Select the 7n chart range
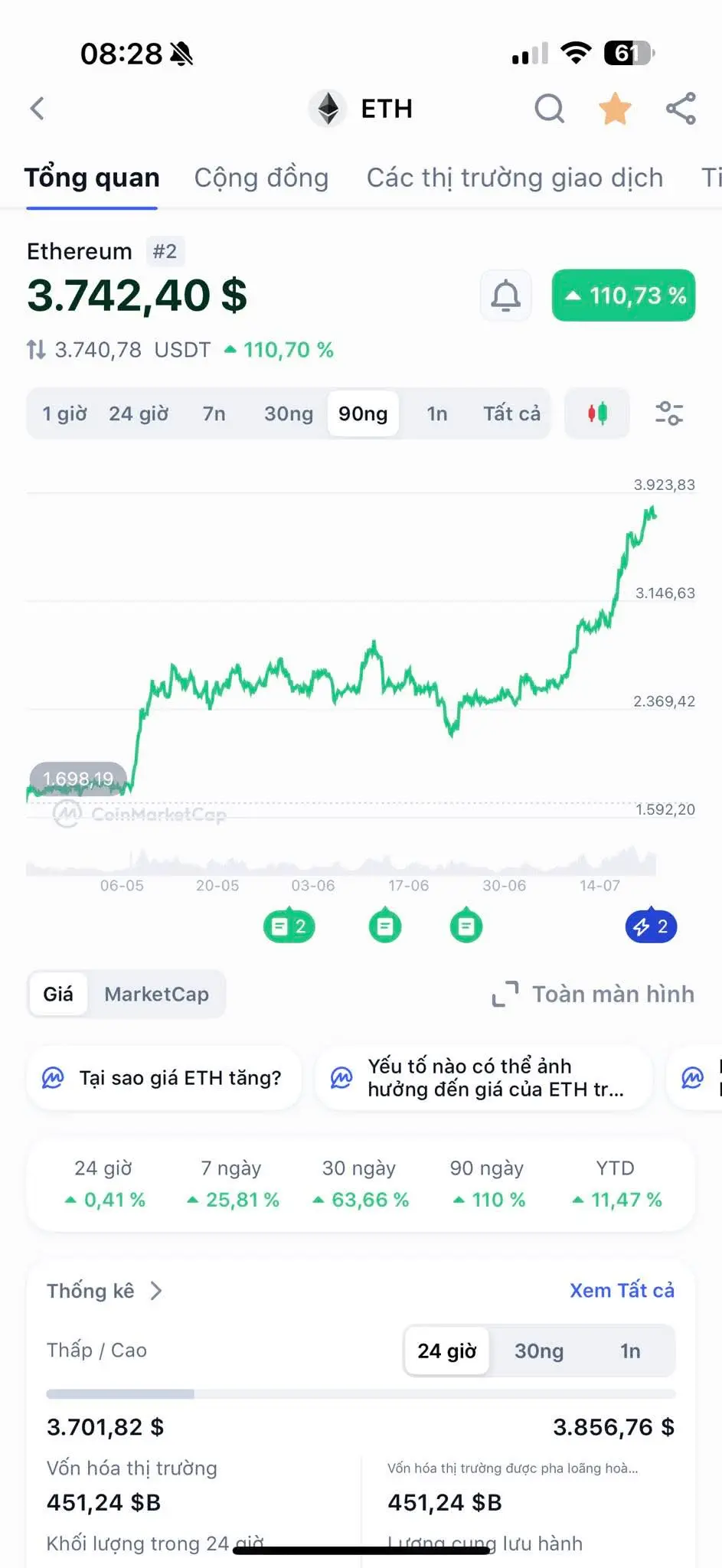The height and width of the screenshot is (1568, 722). [x=214, y=414]
